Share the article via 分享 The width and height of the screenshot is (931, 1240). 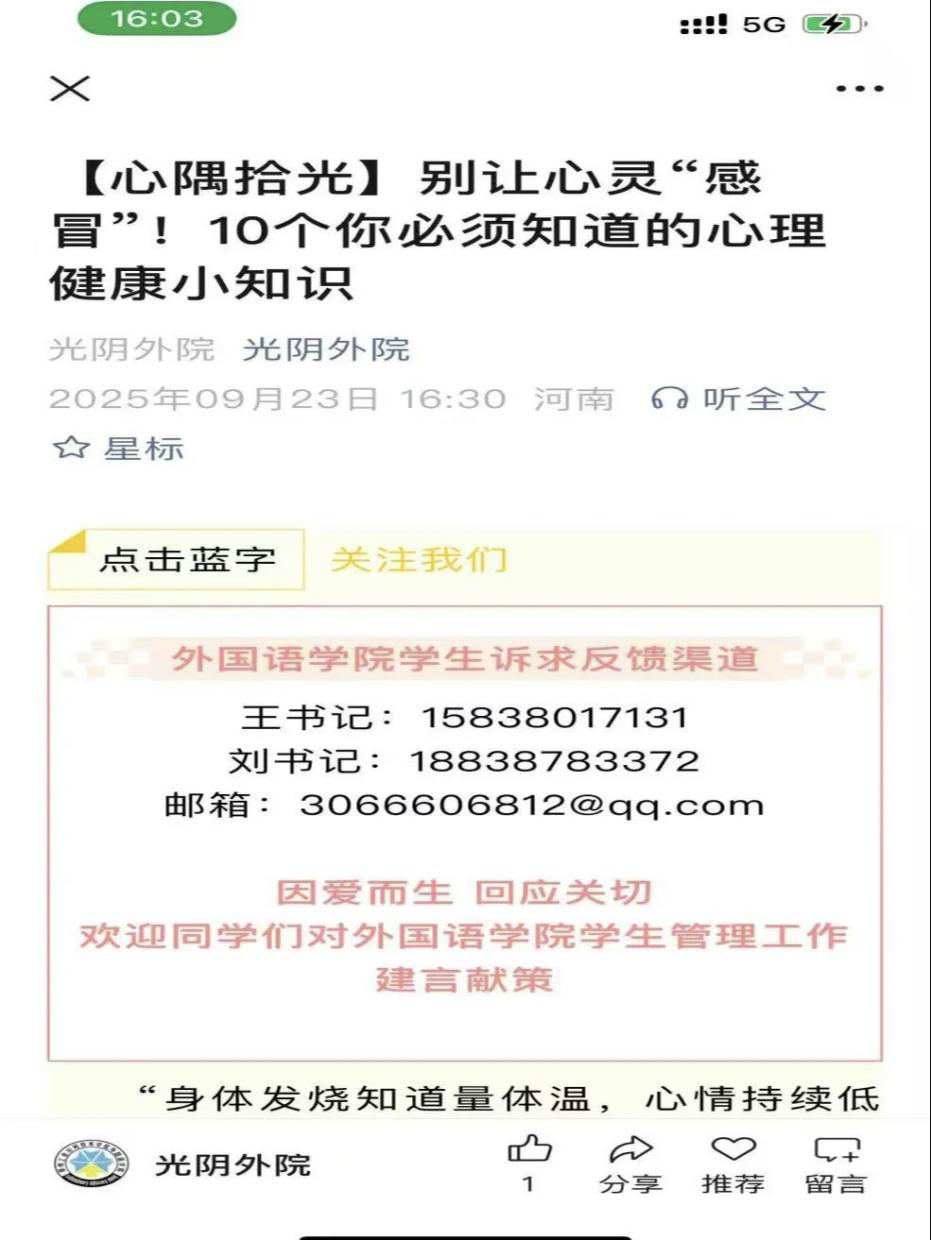[630, 1163]
